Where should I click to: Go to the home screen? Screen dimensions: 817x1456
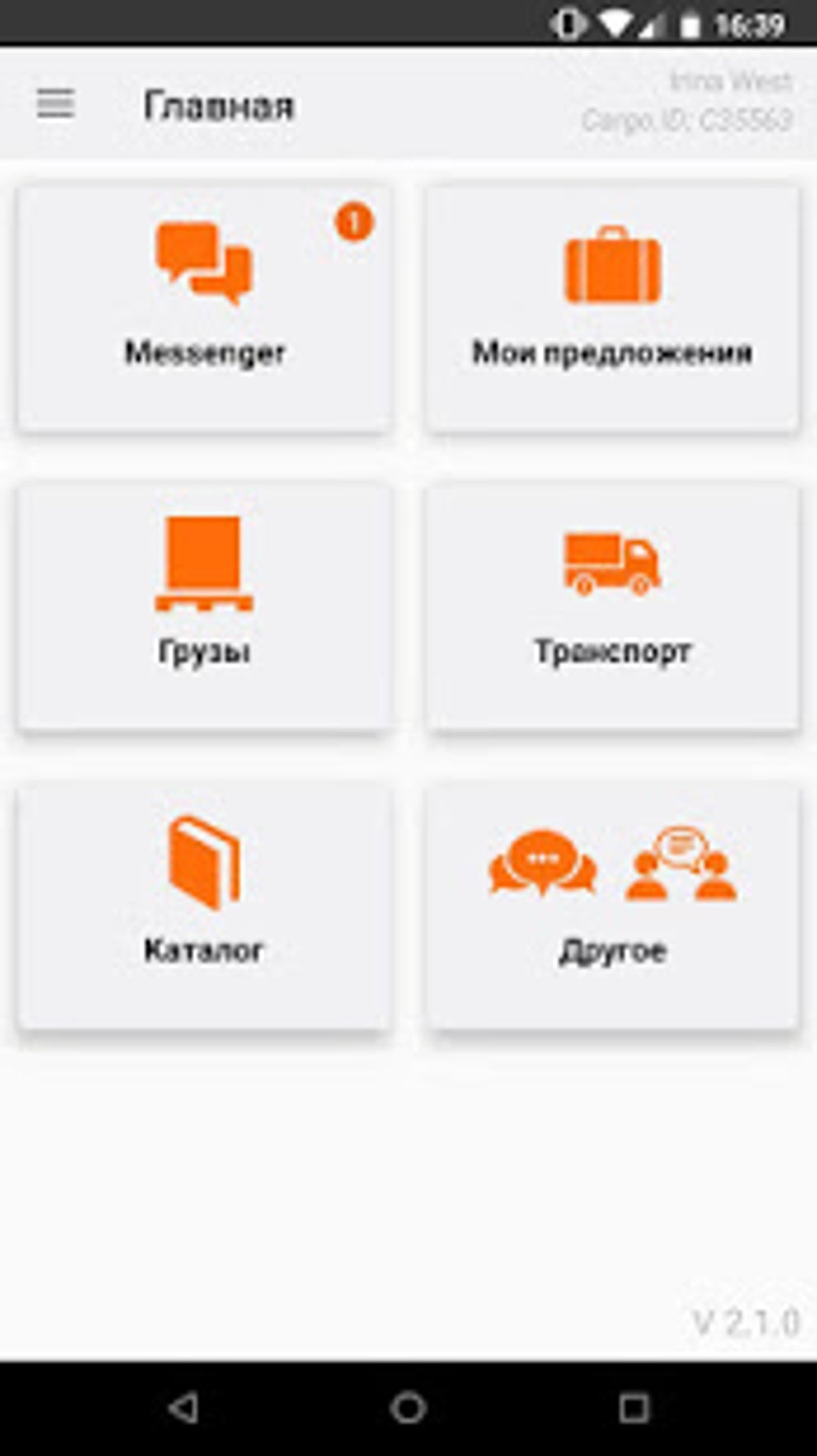[408, 1408]
